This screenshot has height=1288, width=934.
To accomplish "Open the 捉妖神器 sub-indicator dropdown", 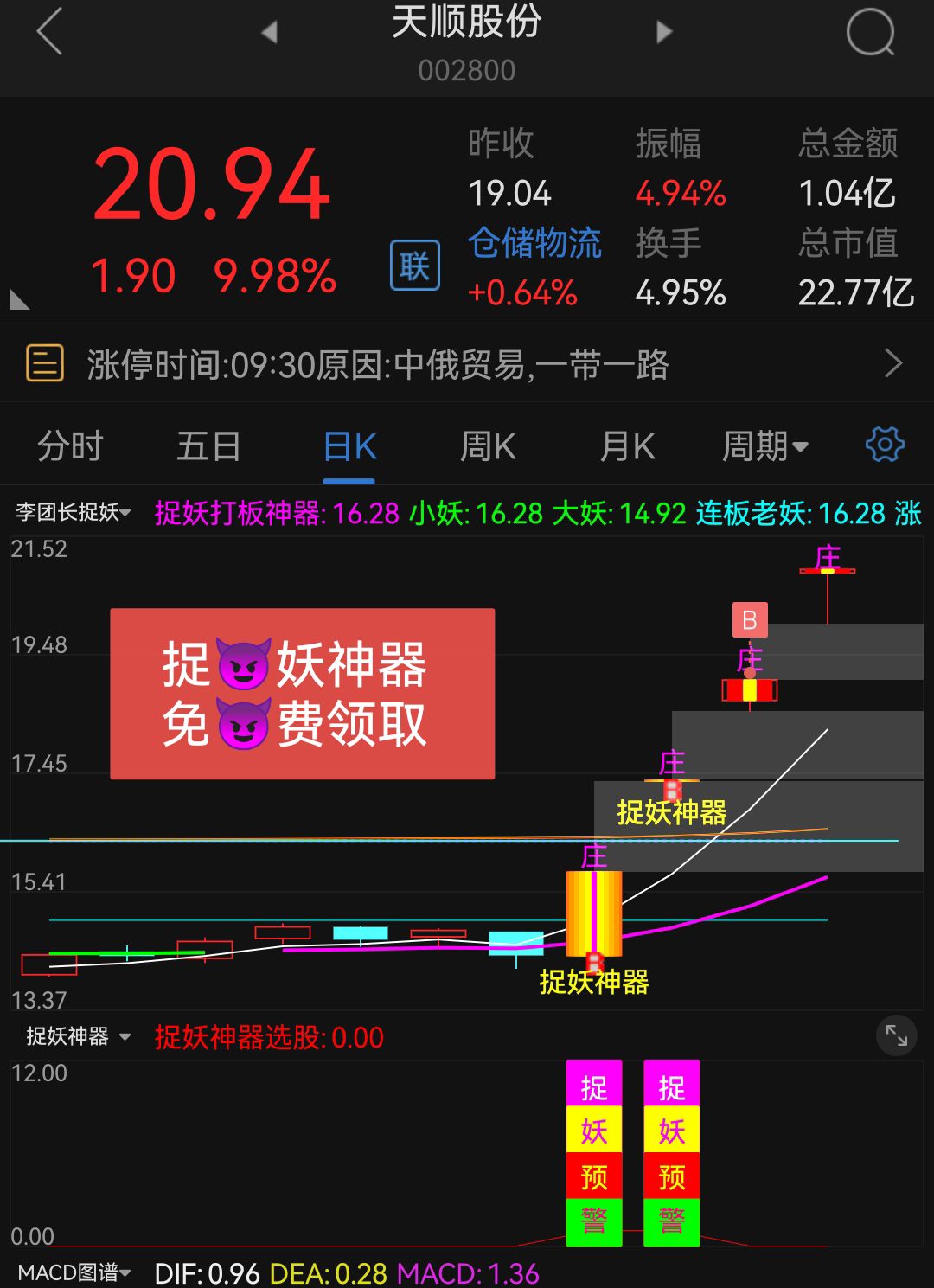I will coord(78,1036).
